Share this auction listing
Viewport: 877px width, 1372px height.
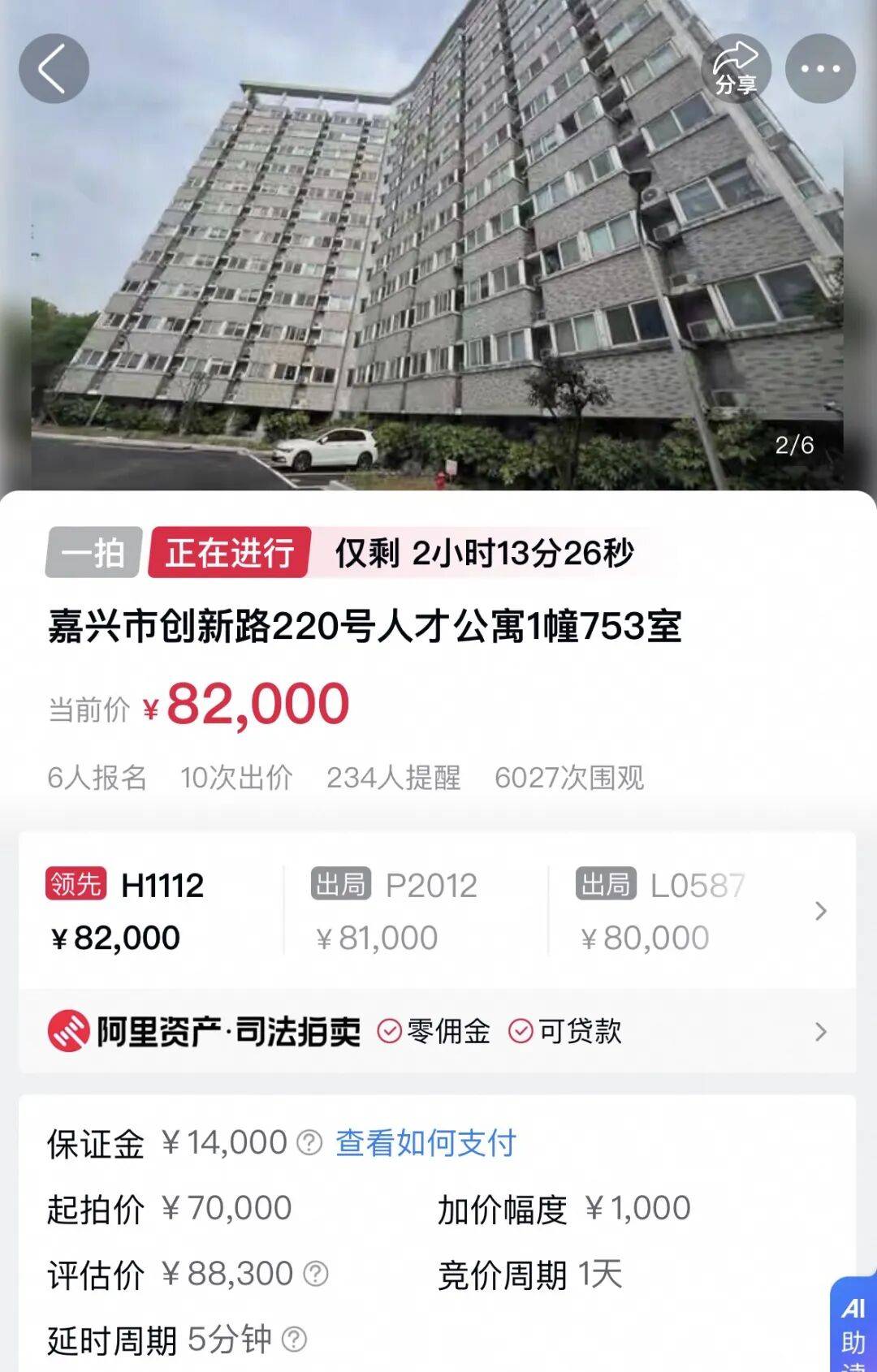pyautogui.click(x=736, y=68)
